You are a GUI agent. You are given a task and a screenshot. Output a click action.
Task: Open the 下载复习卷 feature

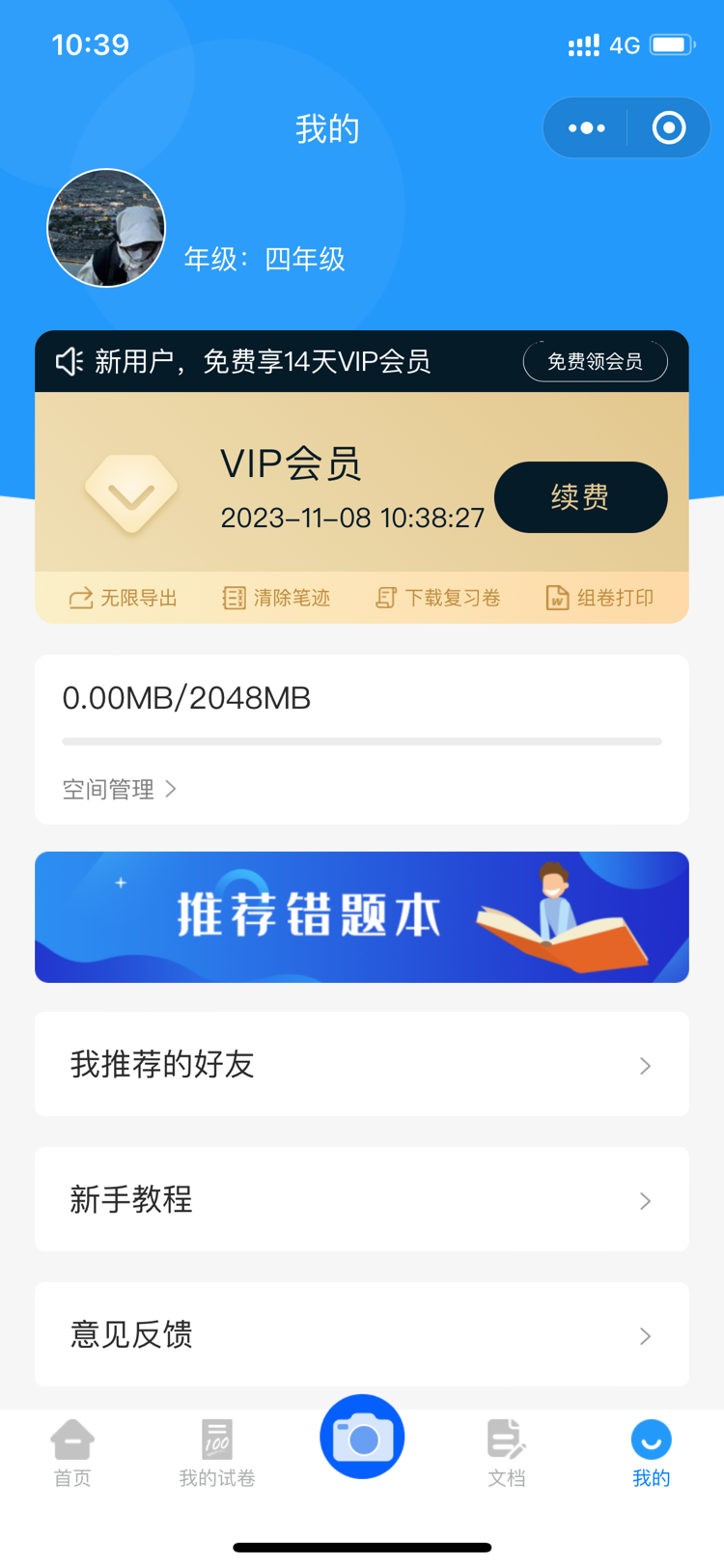click(x=438, y=598)
